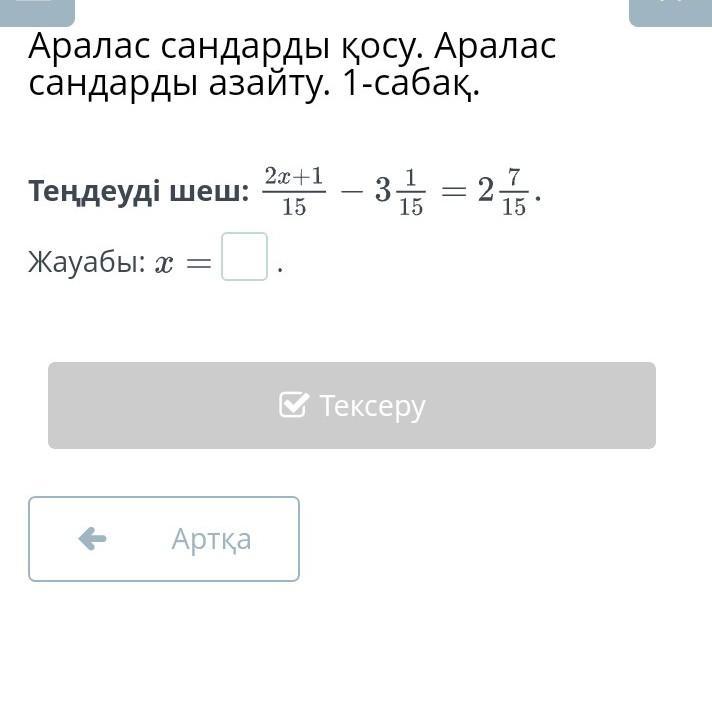Tap the Тексеру check button

click(x=352, y=405)
